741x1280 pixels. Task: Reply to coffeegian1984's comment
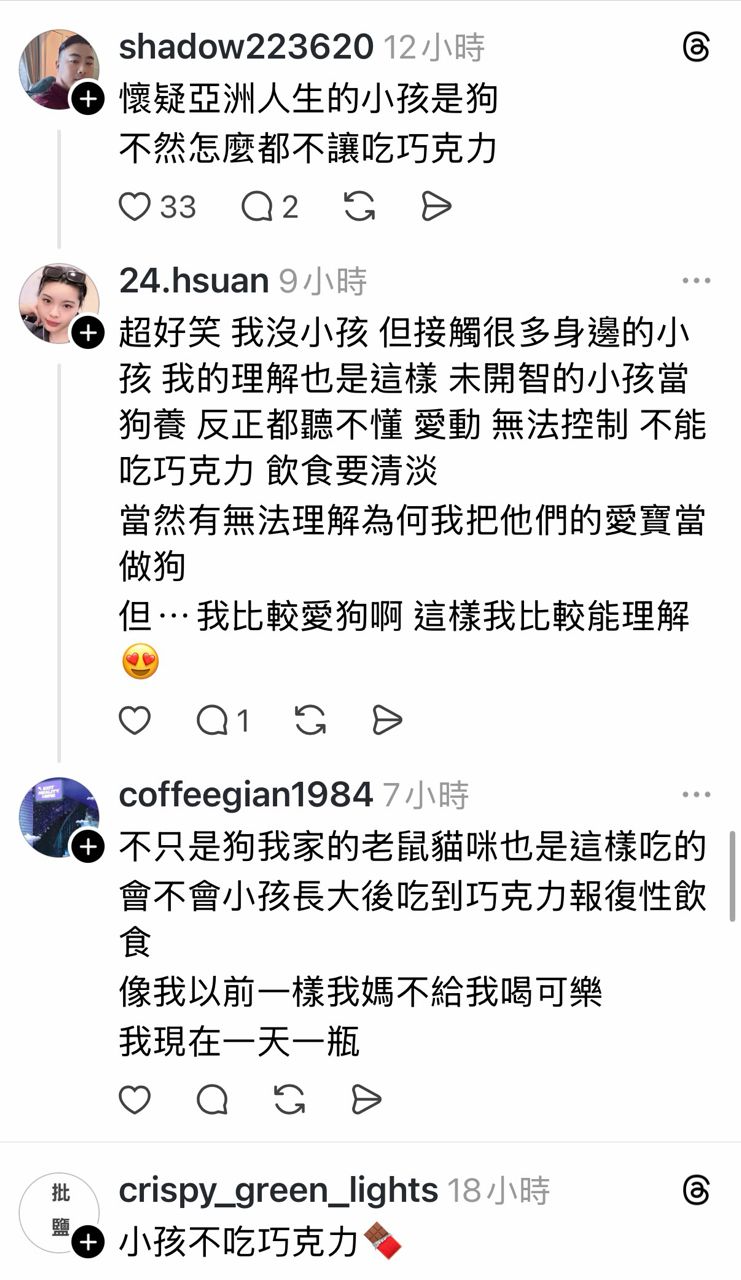[212, 1100]
